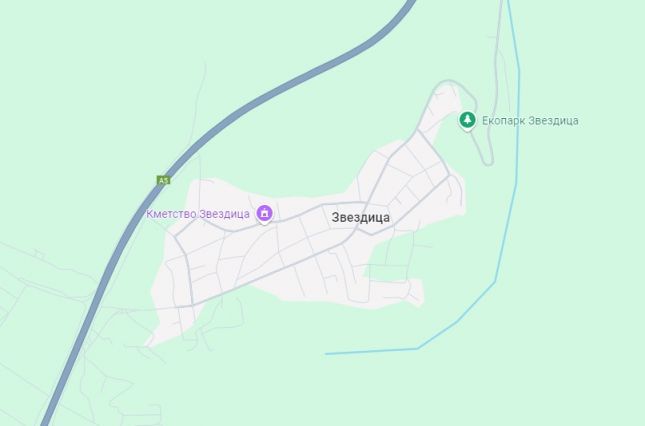Open the Кметство Звездица place marker

click(x=265, y=213)
